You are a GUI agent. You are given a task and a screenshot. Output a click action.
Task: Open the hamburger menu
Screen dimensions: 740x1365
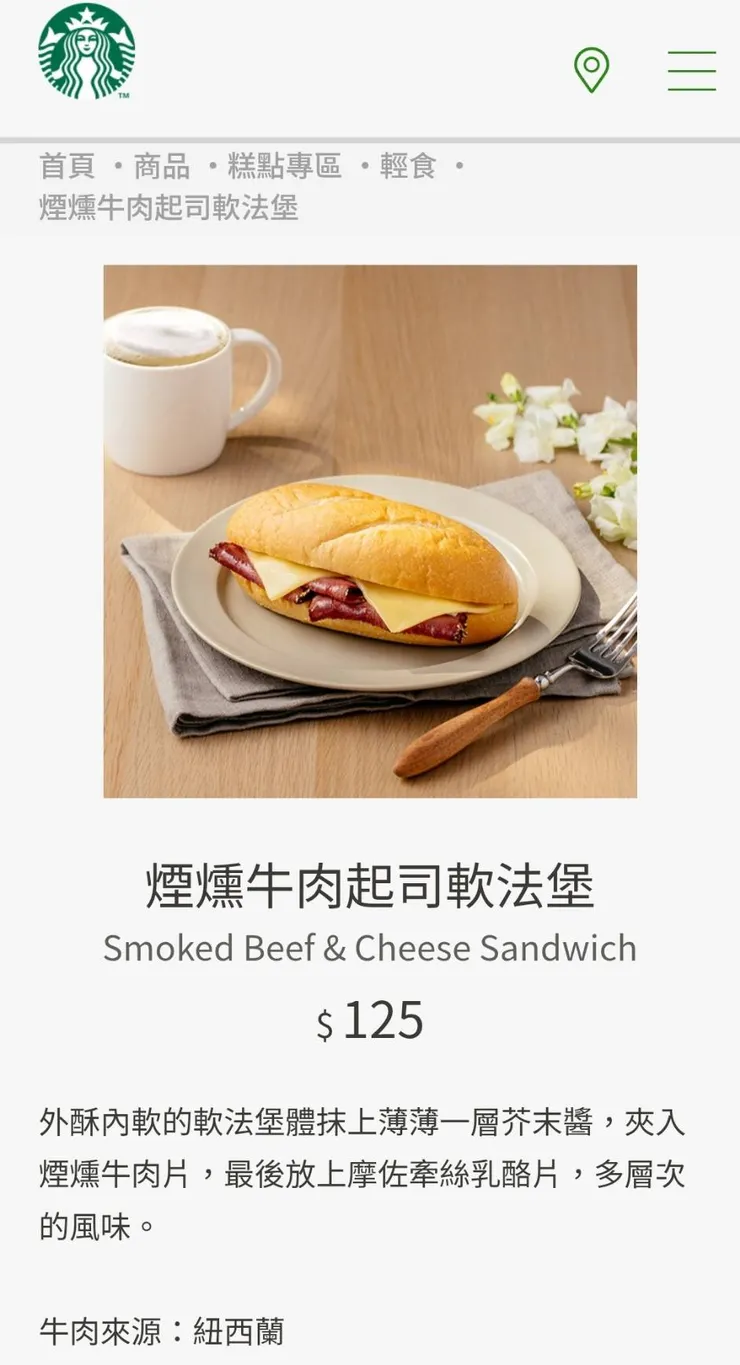coord(691,70)
